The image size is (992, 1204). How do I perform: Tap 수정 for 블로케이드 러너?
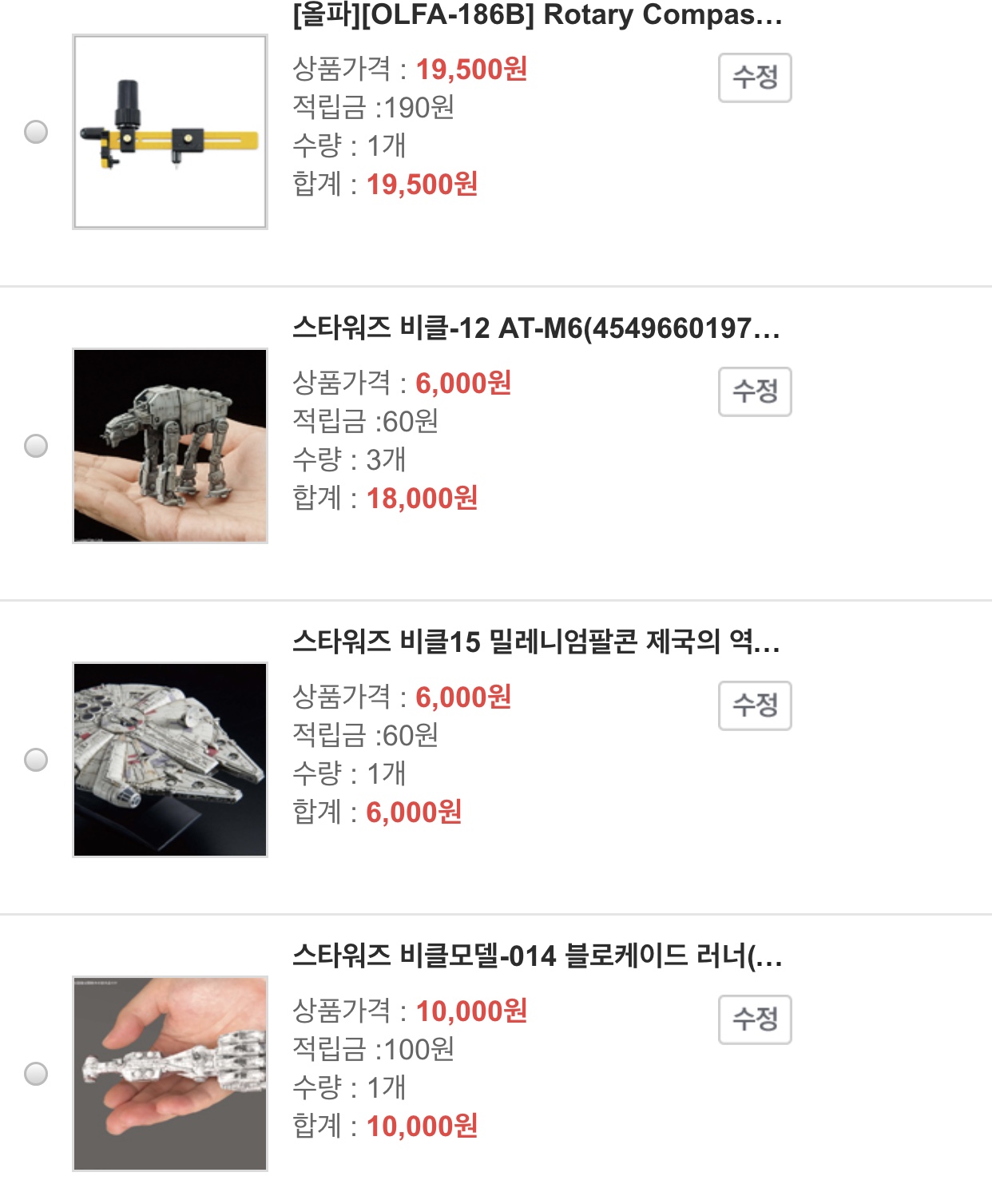click(x=755, y=1019)
